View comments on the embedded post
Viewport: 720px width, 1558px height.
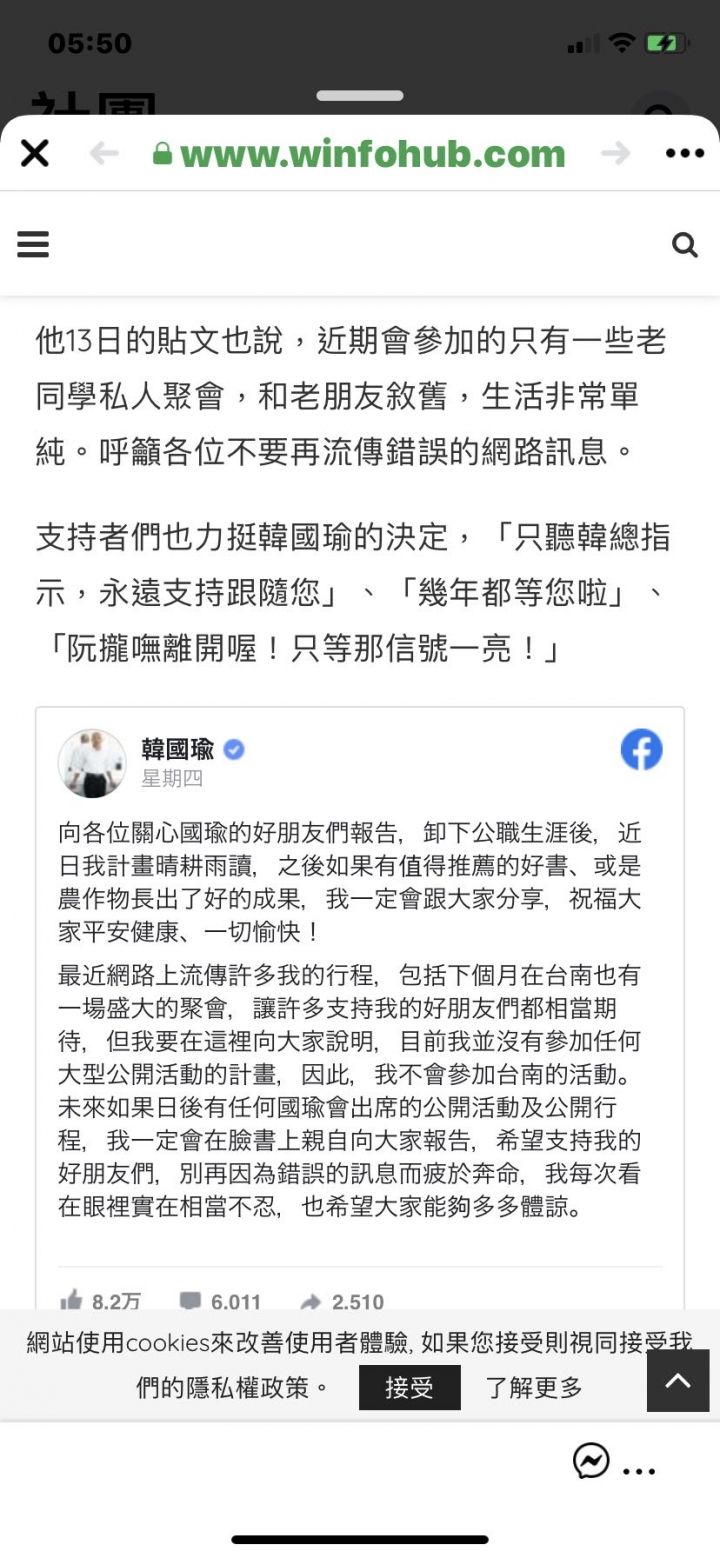click(220, 1301)
